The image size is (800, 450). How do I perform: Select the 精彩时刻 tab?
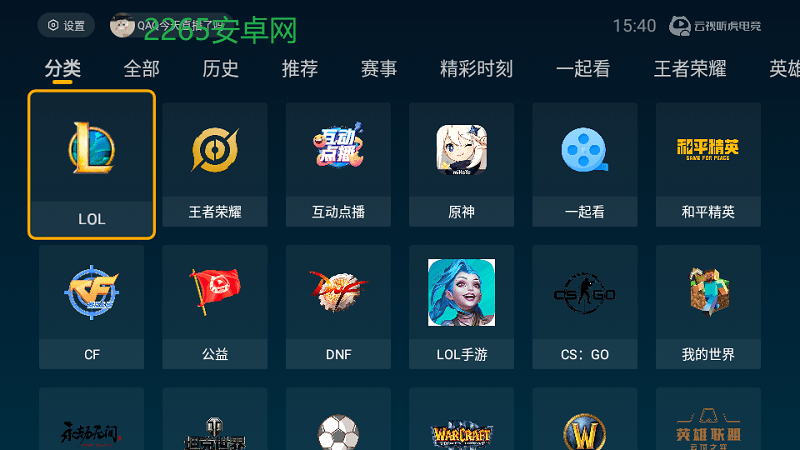click(476, 69)
